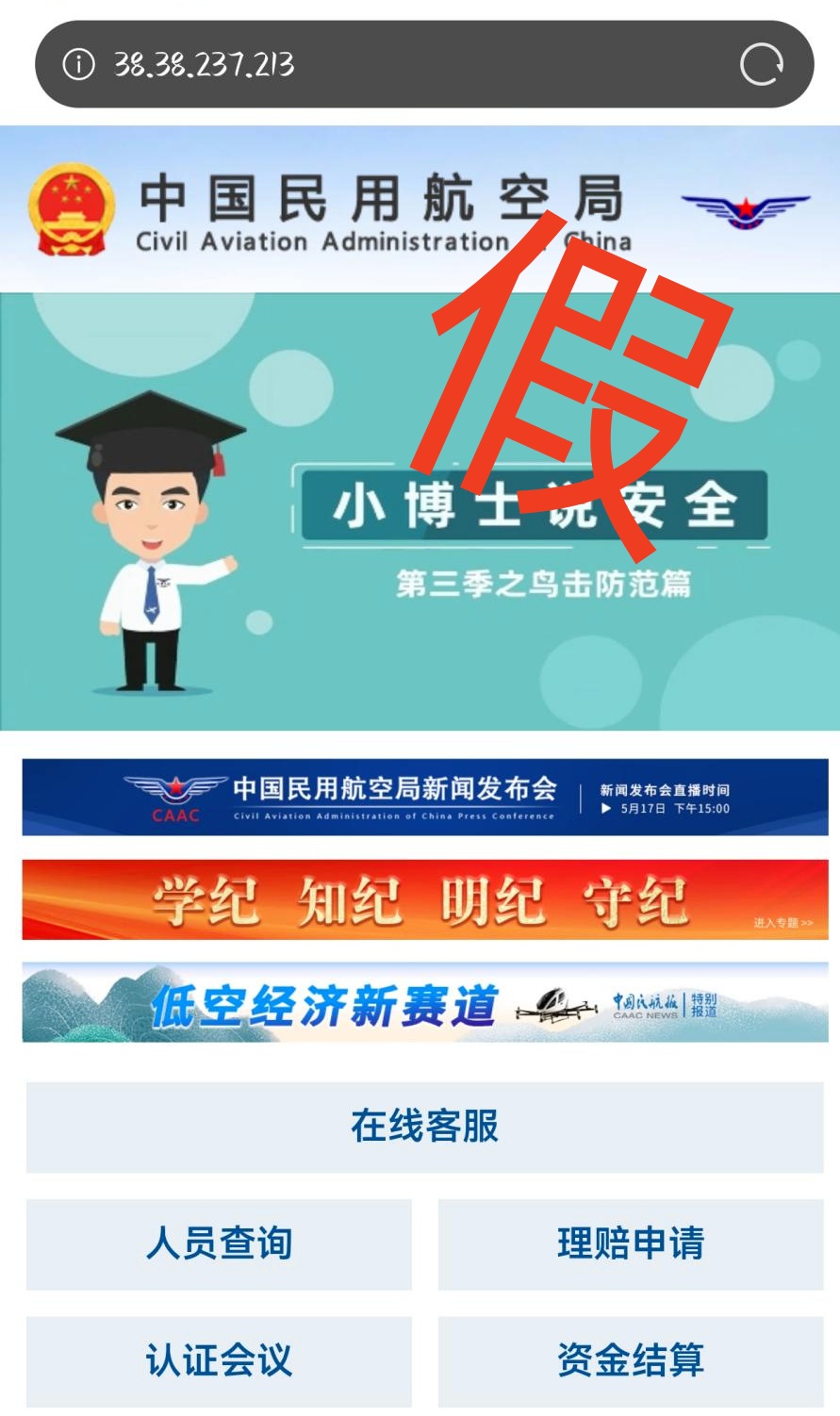Screen dimensions: 840x1416
Task: Open the 新闻发布会 press conference banner
Action: (420, 797)
